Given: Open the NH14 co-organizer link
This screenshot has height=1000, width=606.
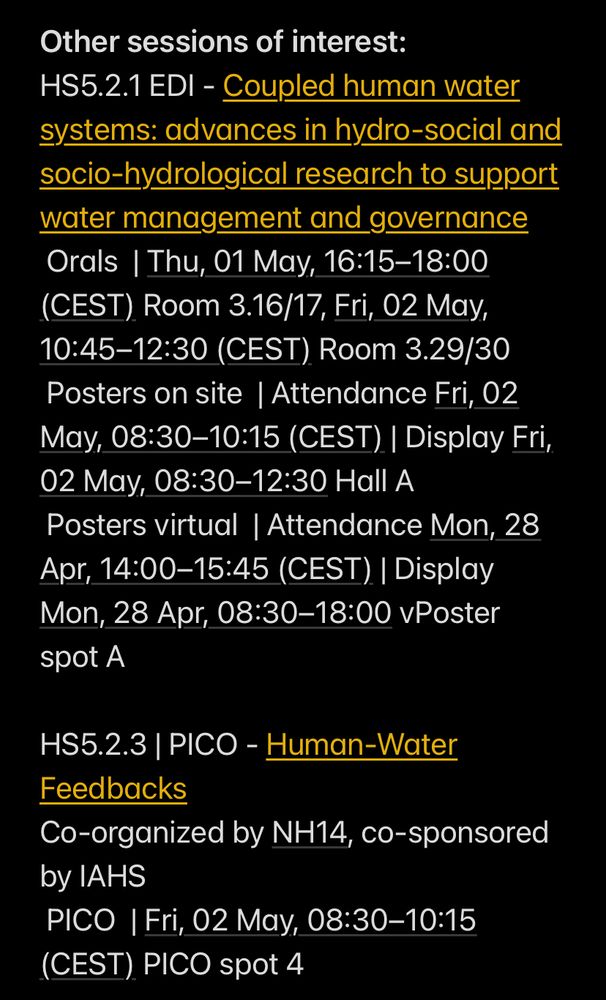Looking at the screenshot, I should point(310,834).
